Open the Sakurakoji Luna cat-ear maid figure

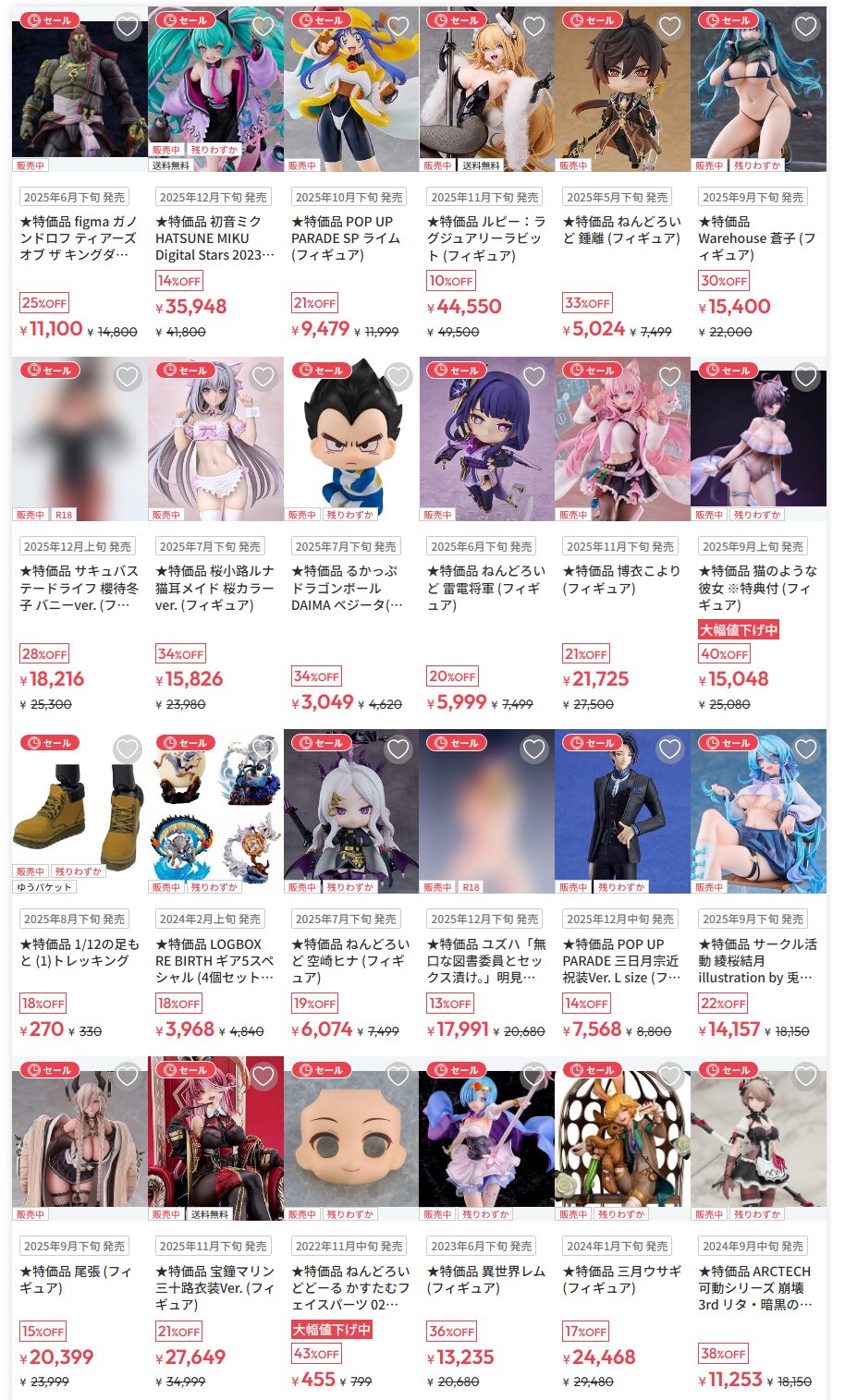click(214, 588)
